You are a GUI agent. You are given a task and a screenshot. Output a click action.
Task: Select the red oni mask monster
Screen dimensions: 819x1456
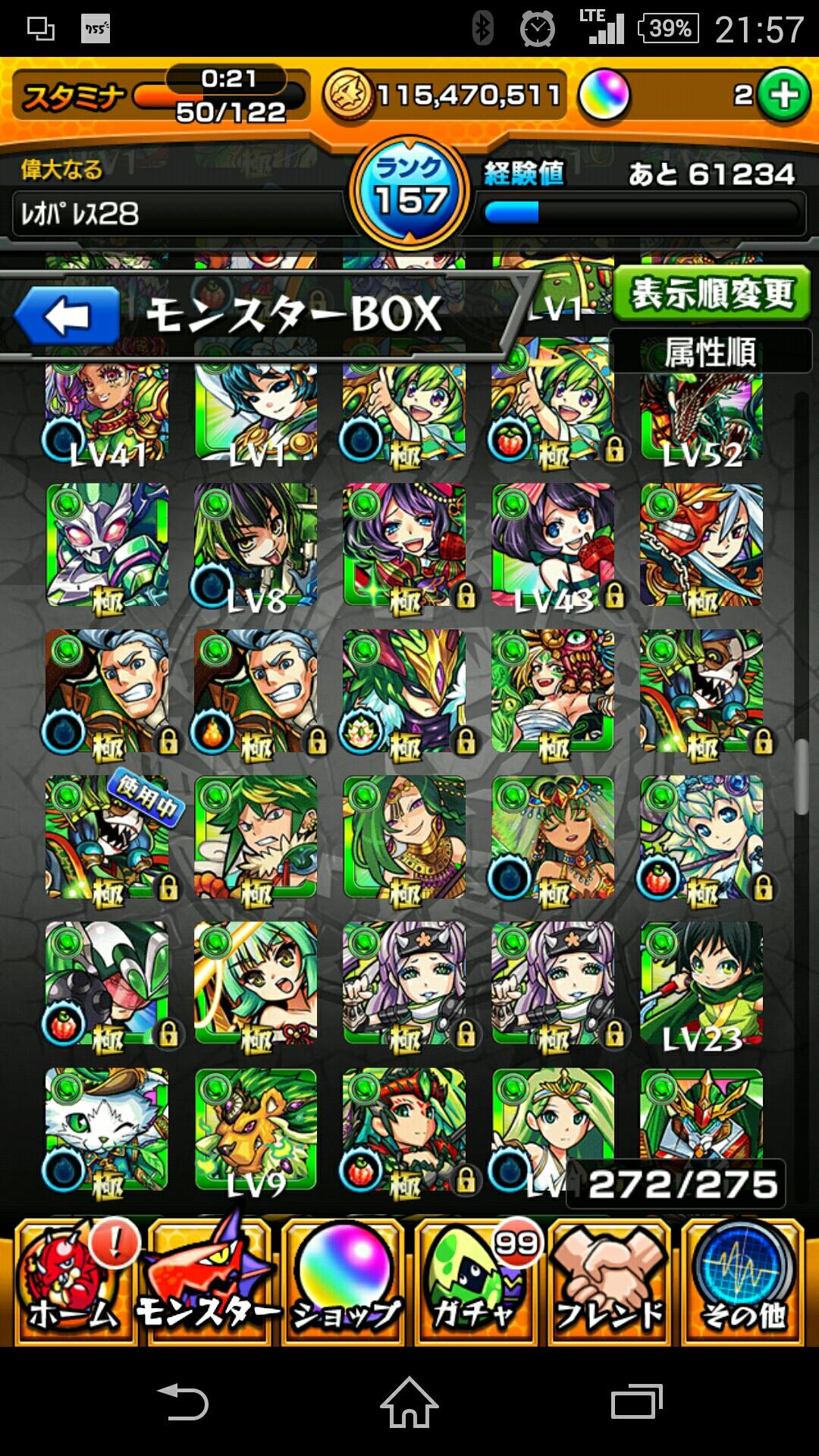point(701,544)
